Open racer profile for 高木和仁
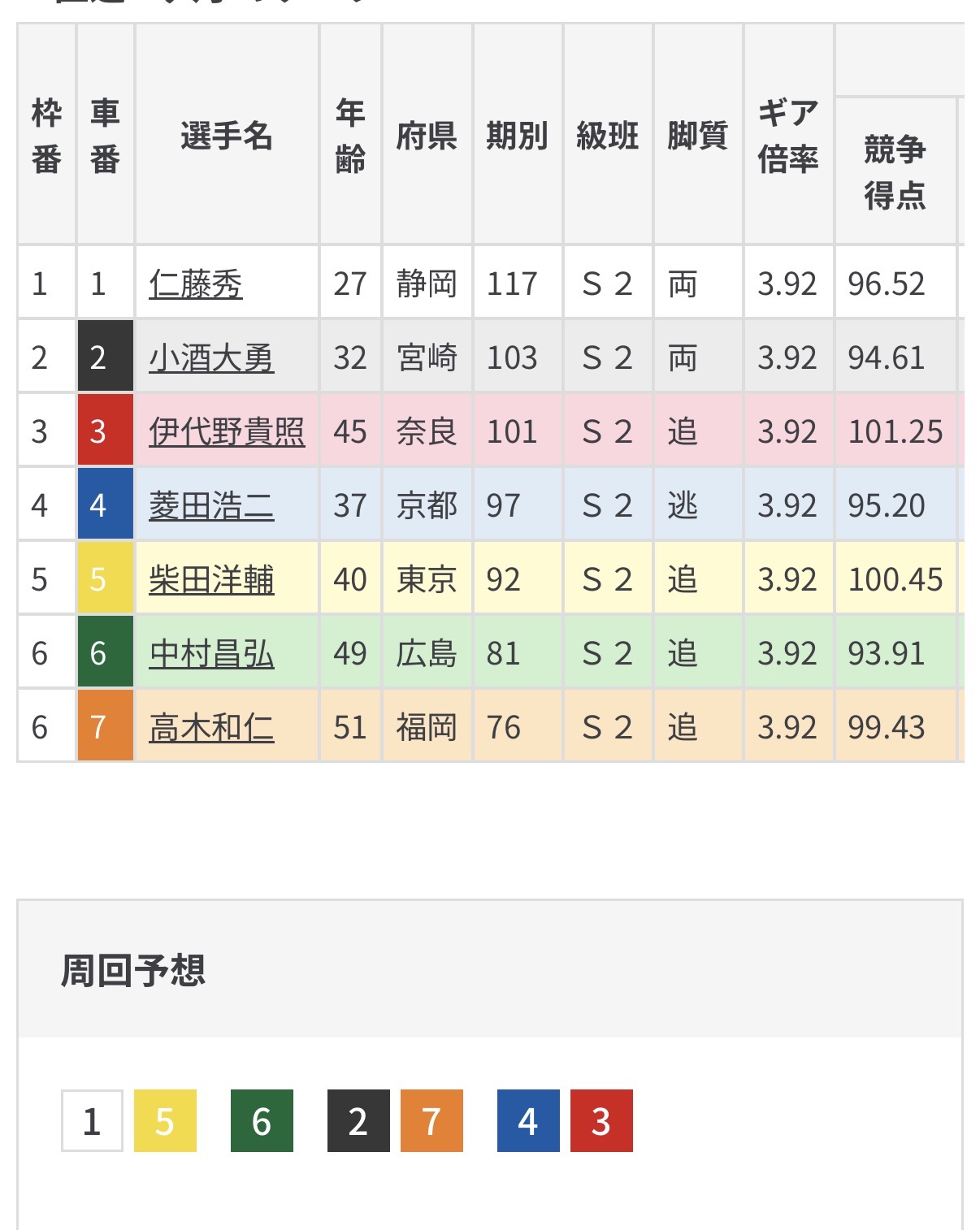 211,728
